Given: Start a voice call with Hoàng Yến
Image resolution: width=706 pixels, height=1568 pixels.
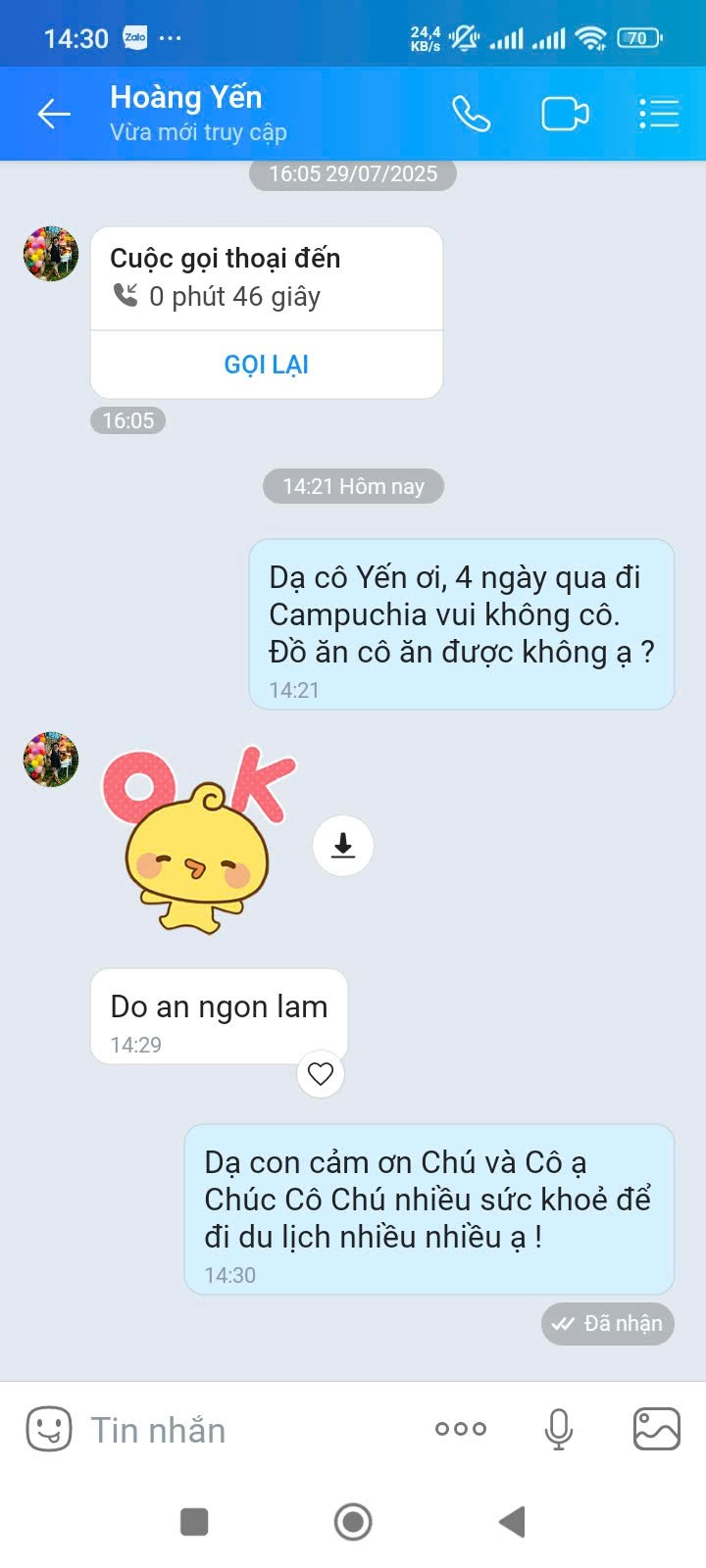Looking at the screenshot, I should coord(472,113).
